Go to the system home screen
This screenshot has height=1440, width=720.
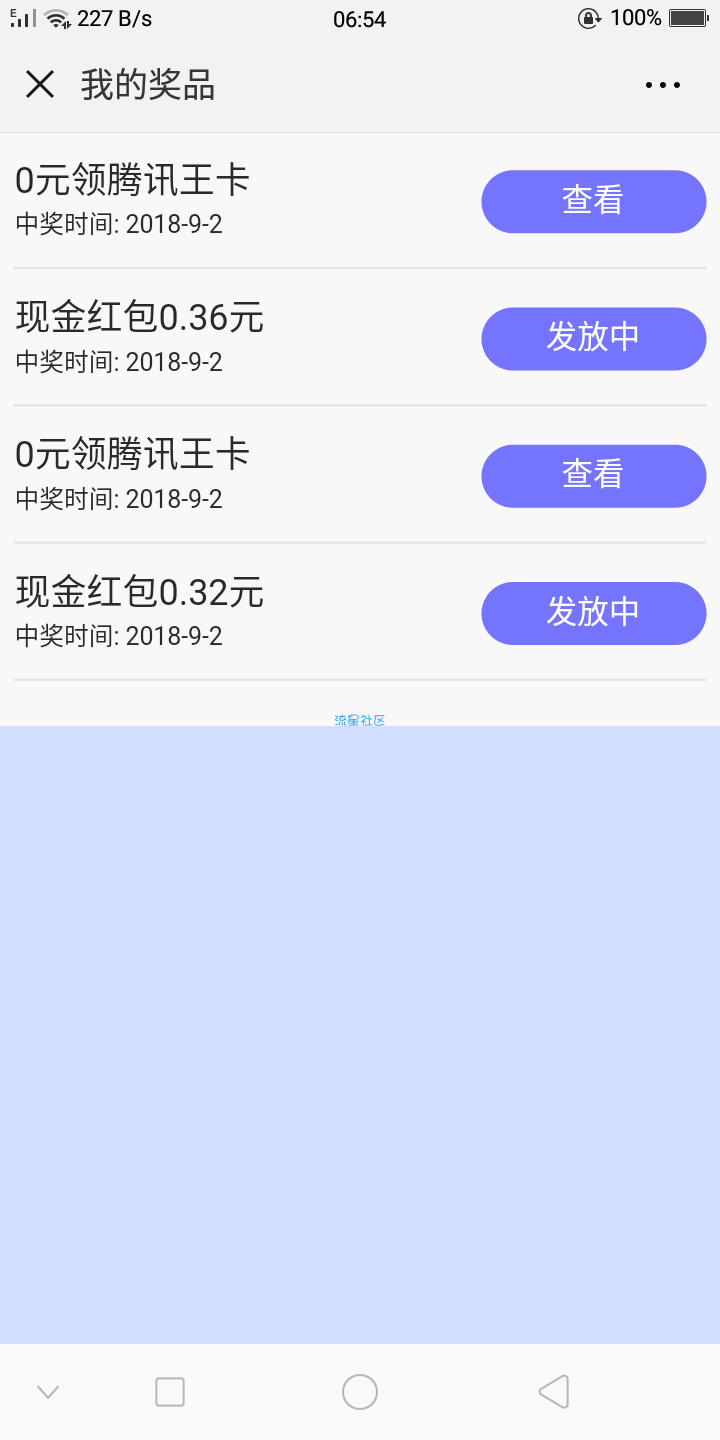pos(360,1391)
